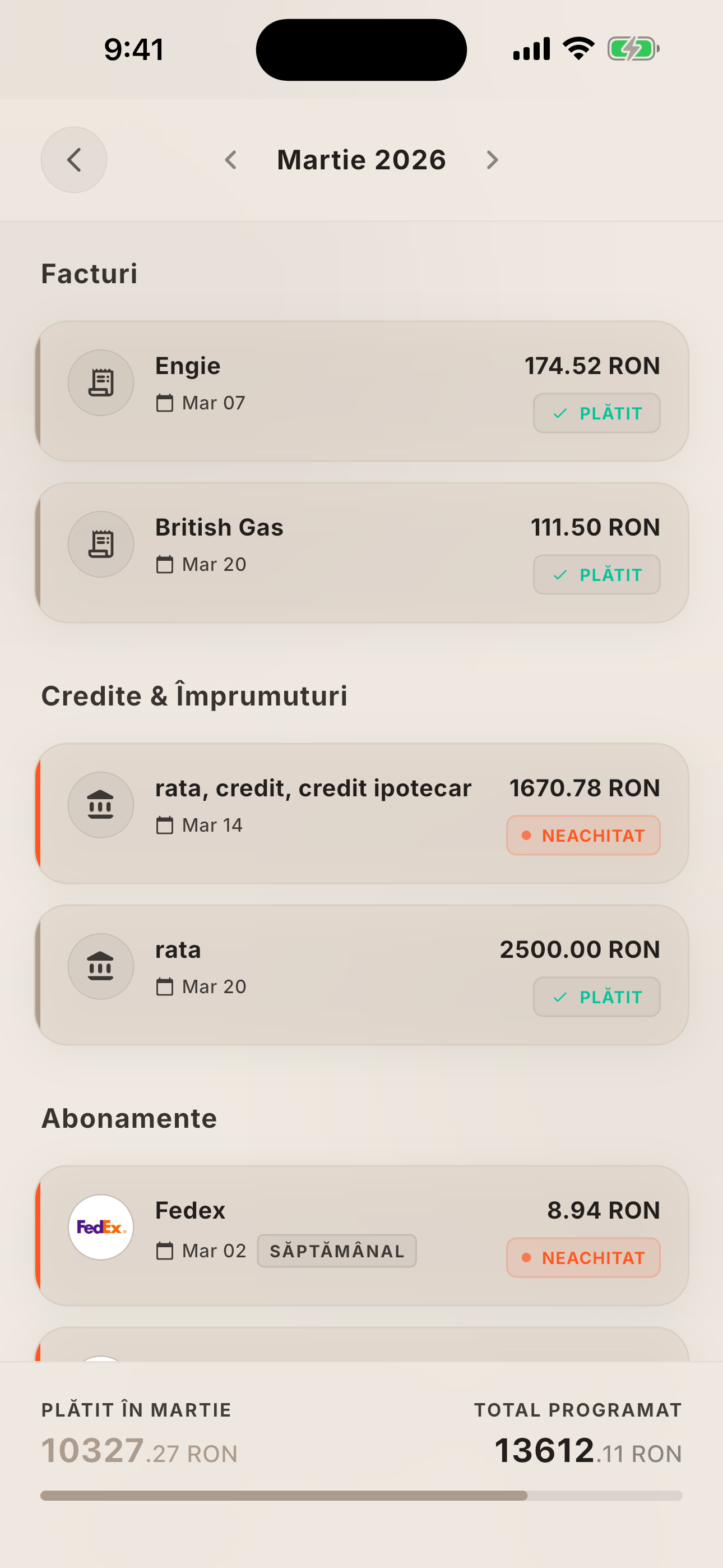Select the Facturi section header

89,273
